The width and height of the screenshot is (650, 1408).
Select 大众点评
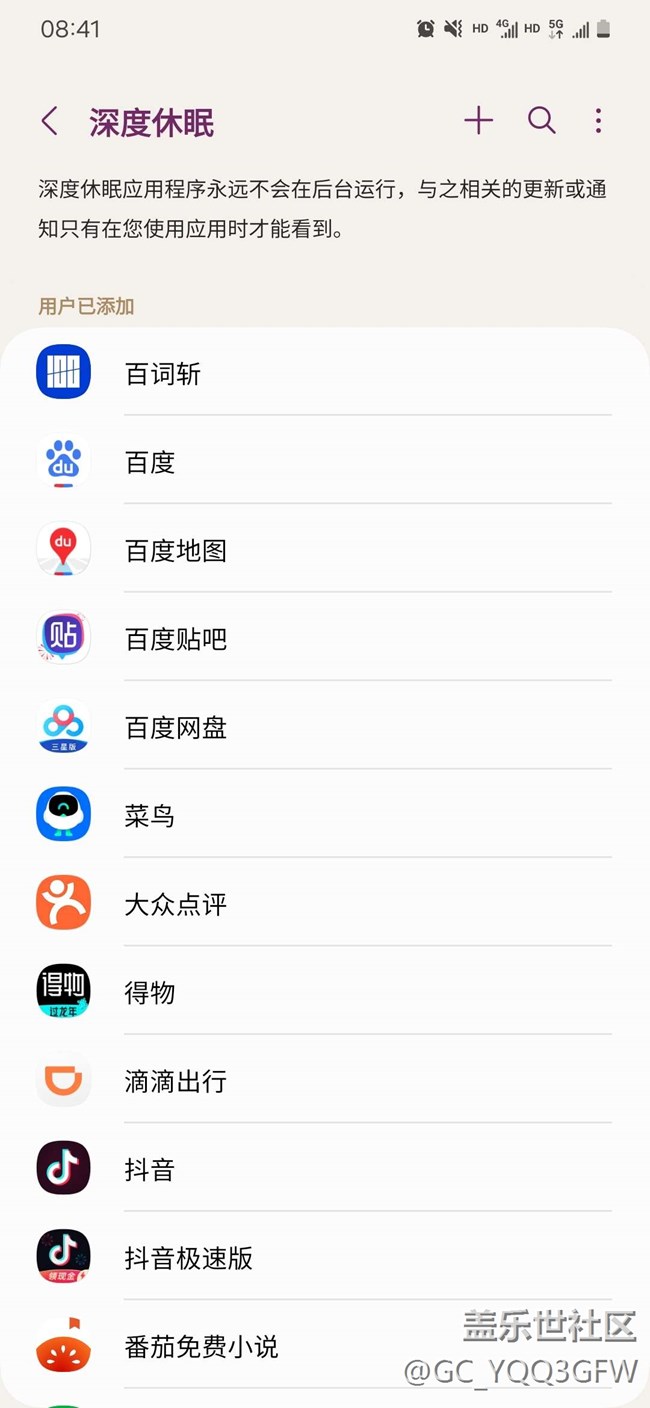[x=325, y=903]
